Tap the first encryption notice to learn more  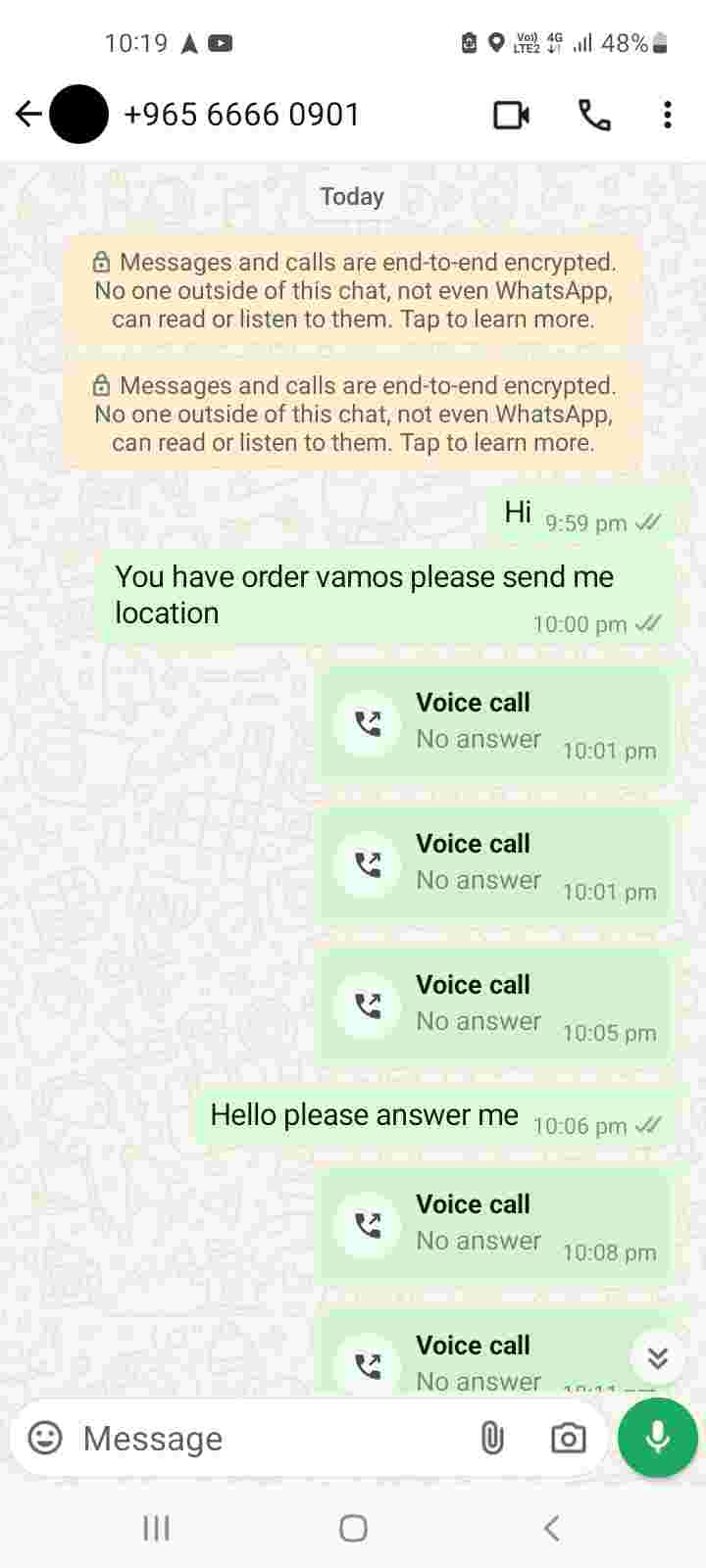[353, 291]
